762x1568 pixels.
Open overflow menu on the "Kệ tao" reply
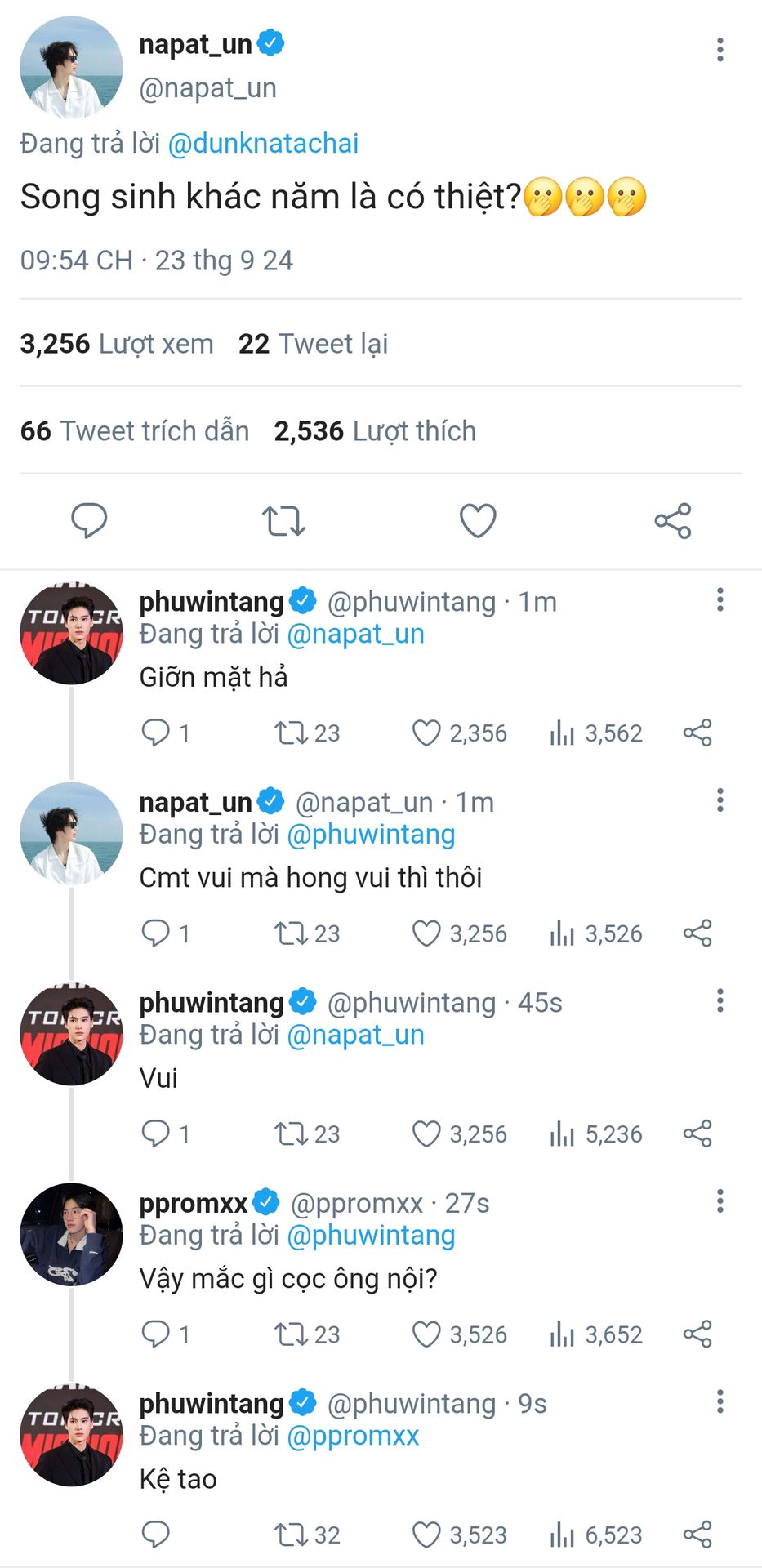tap(720, 1401)
